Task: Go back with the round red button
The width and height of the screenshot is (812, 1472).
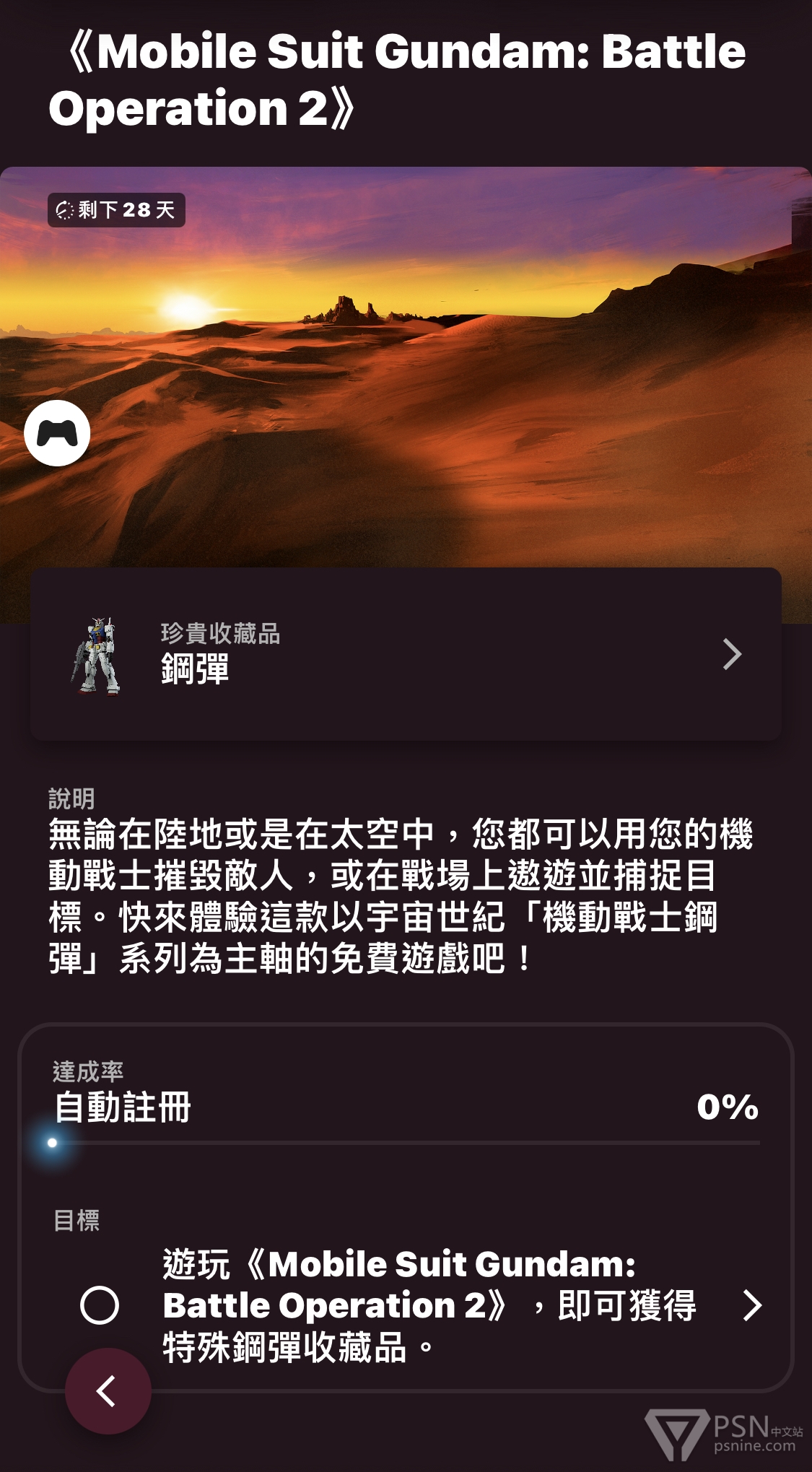Action: 108,1391
